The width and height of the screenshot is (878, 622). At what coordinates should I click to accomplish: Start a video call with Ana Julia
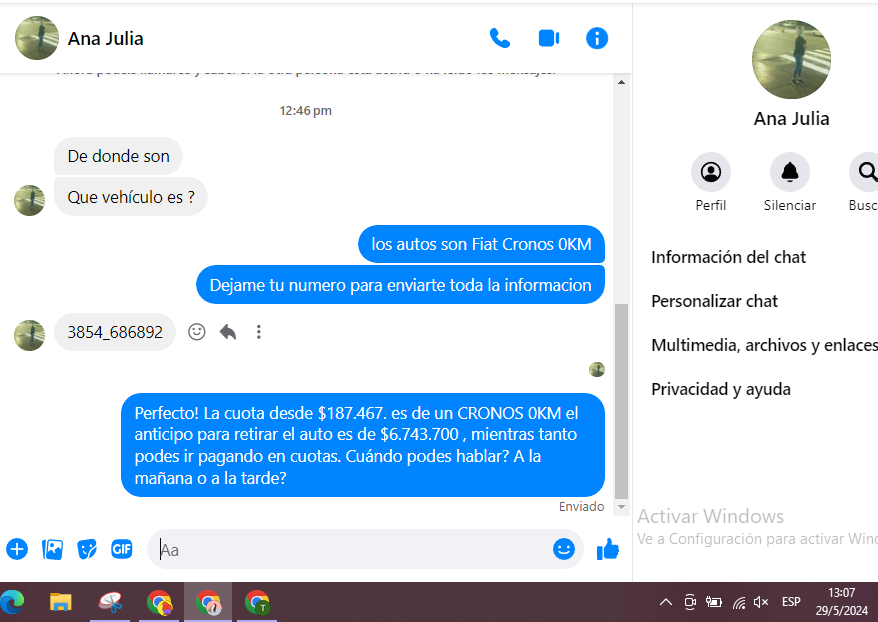click(548, 39)
